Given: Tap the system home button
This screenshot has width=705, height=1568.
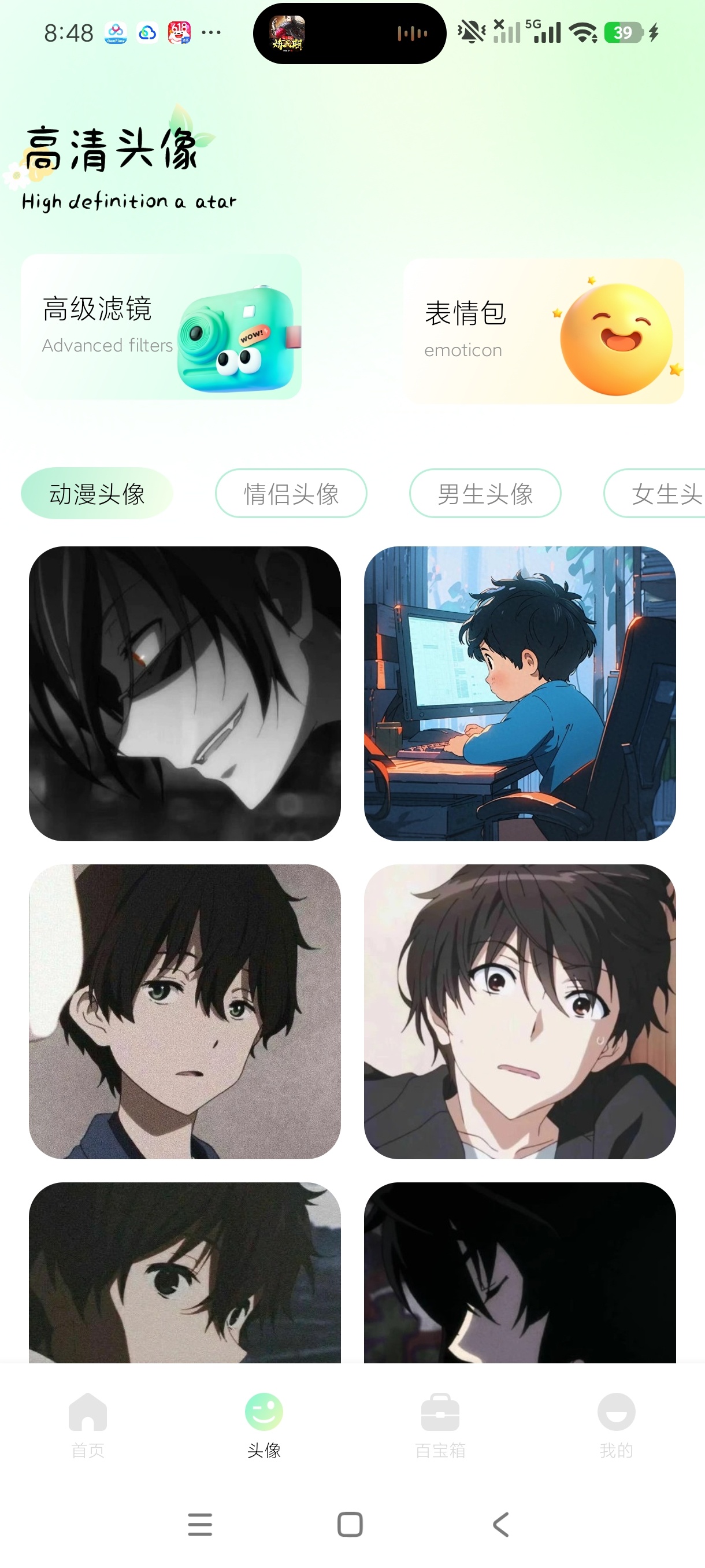Looking at the screenshot, I should [350, 1524].
